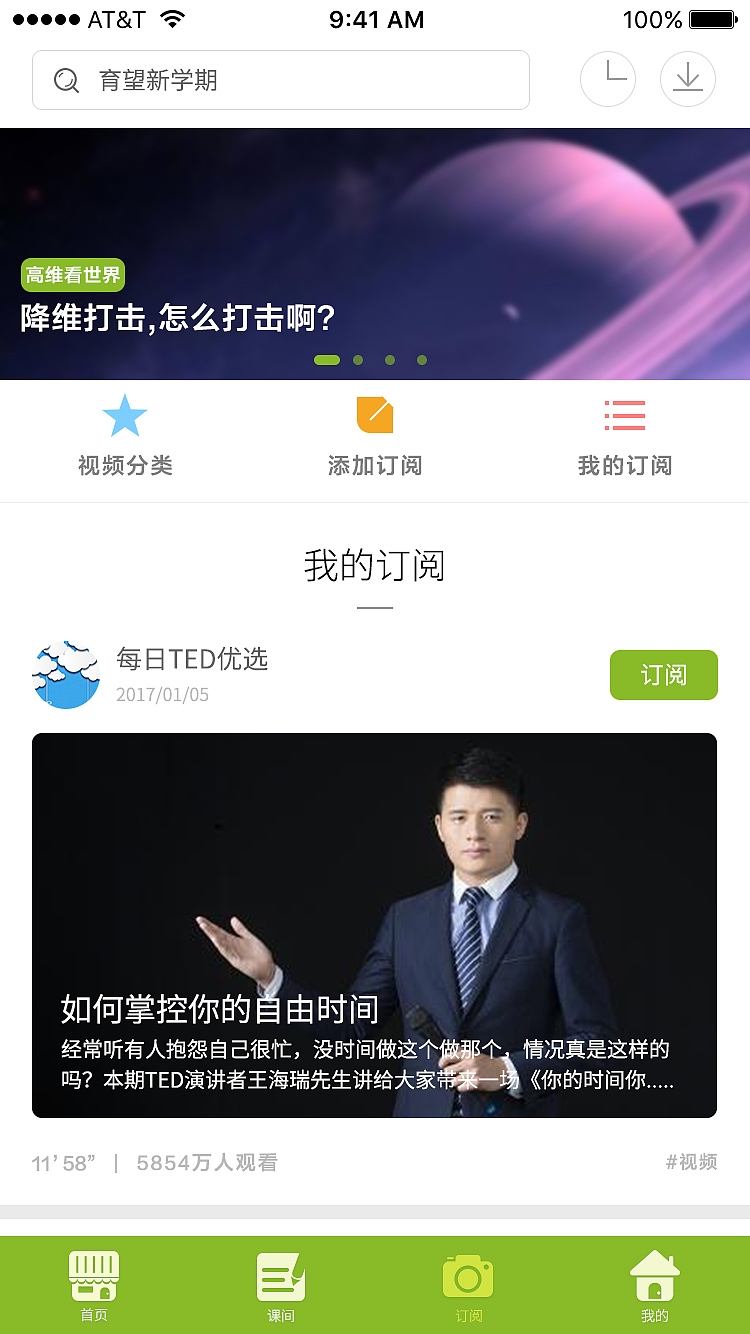Screen dimensions: 750x1334
Task: Tap the 高维看世界 banner label
Action: pyautogui.click(x=72, y=274)
